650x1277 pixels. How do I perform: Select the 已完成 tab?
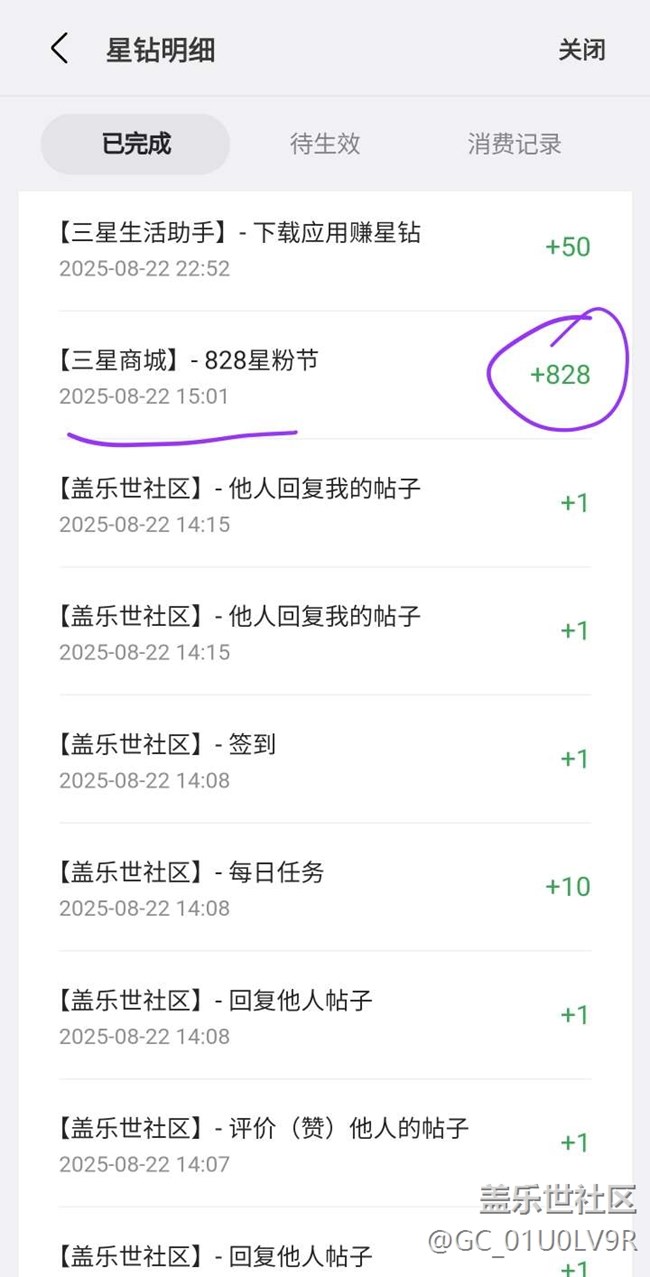pos(136,144)
